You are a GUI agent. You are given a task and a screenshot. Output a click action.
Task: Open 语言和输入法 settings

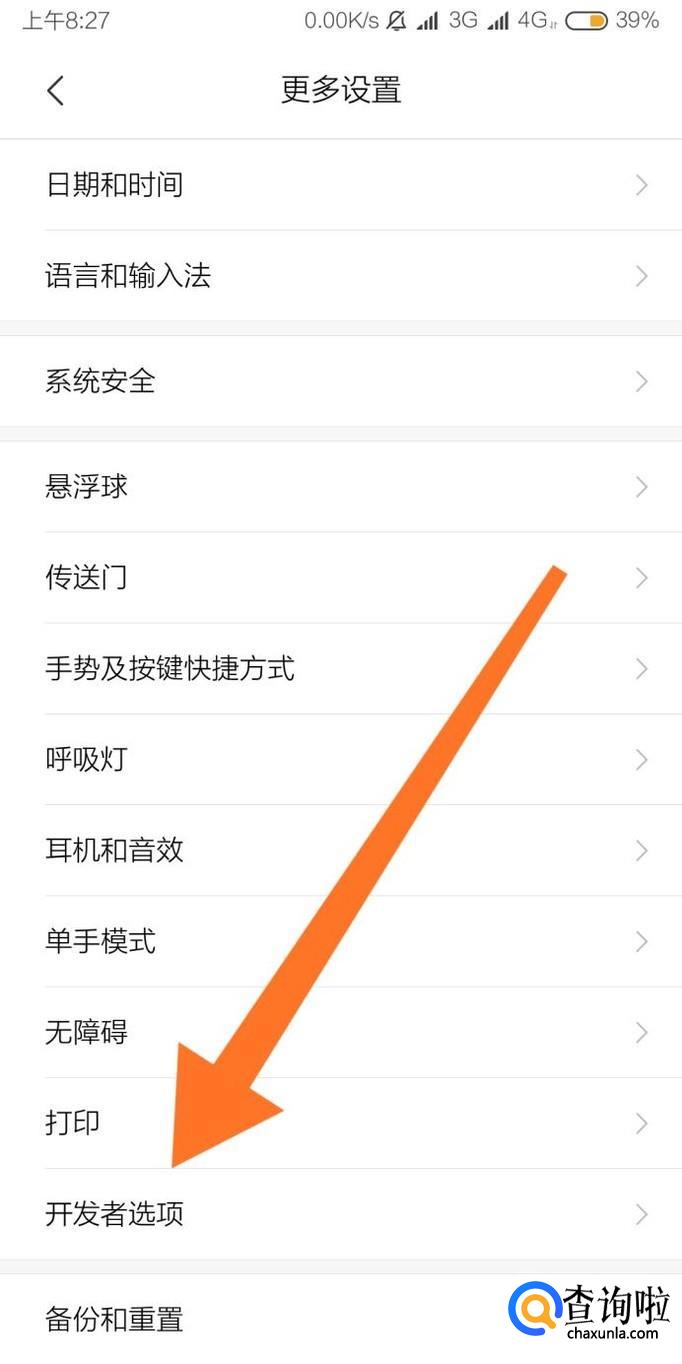[x=341, y=276]
